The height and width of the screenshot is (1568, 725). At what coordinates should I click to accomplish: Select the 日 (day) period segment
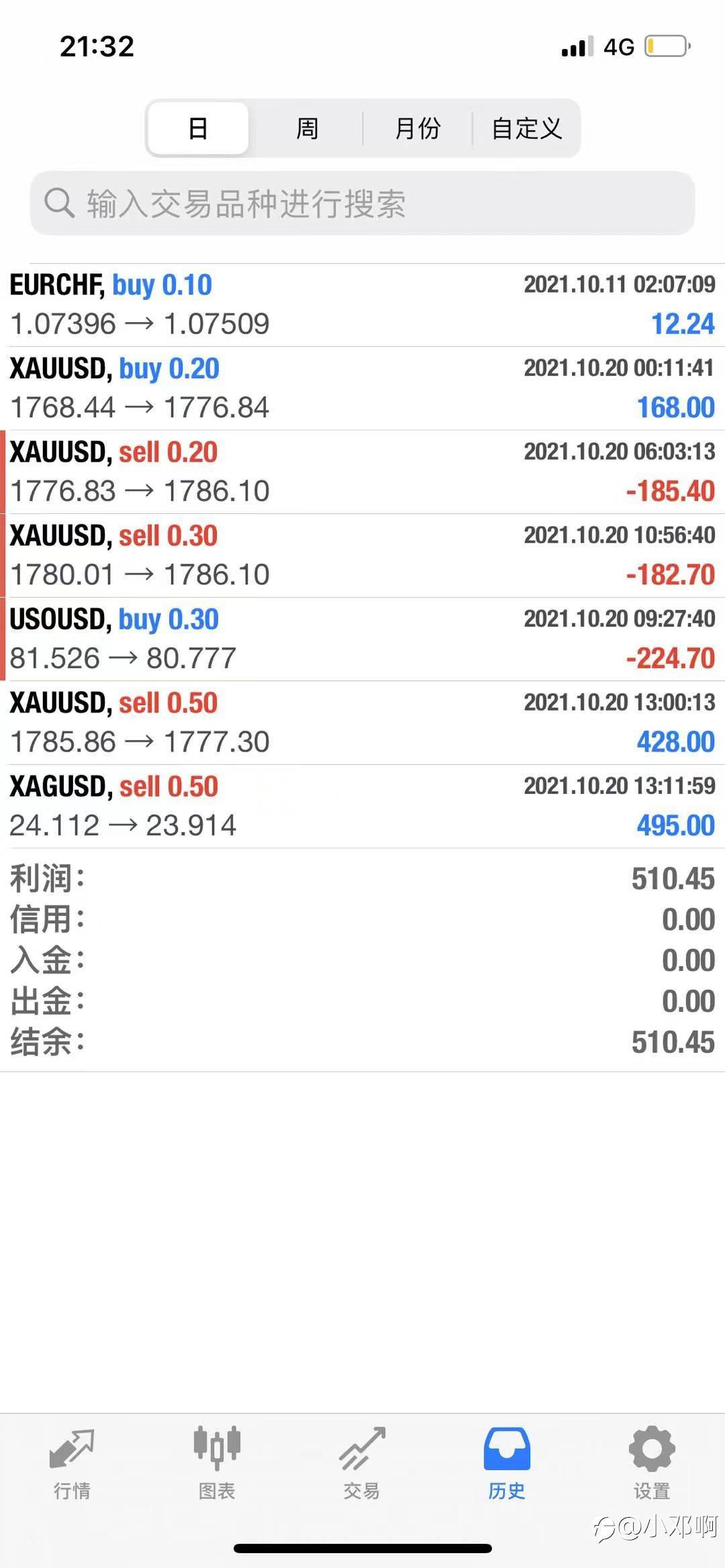[198, 128]
